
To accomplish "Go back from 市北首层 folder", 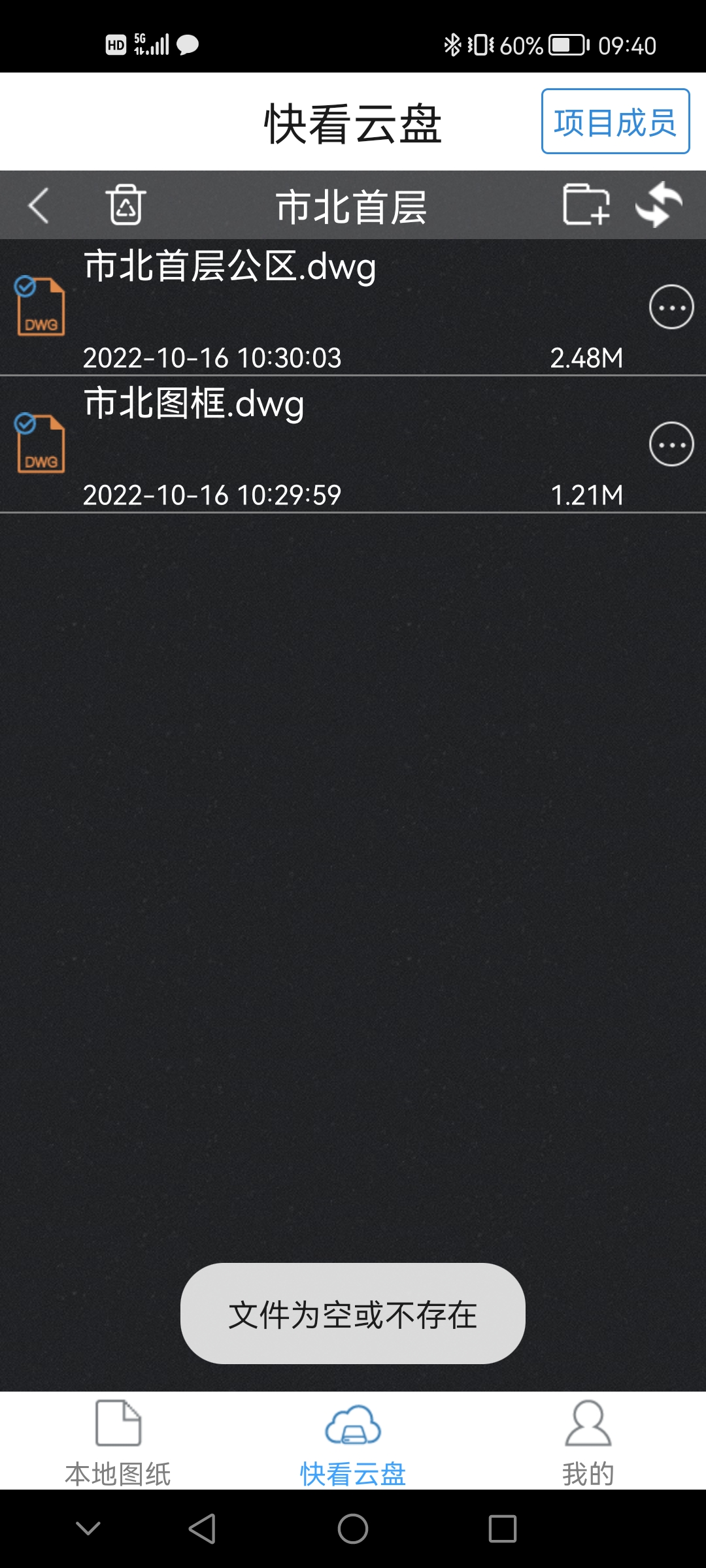I will (x=39, y=206).
